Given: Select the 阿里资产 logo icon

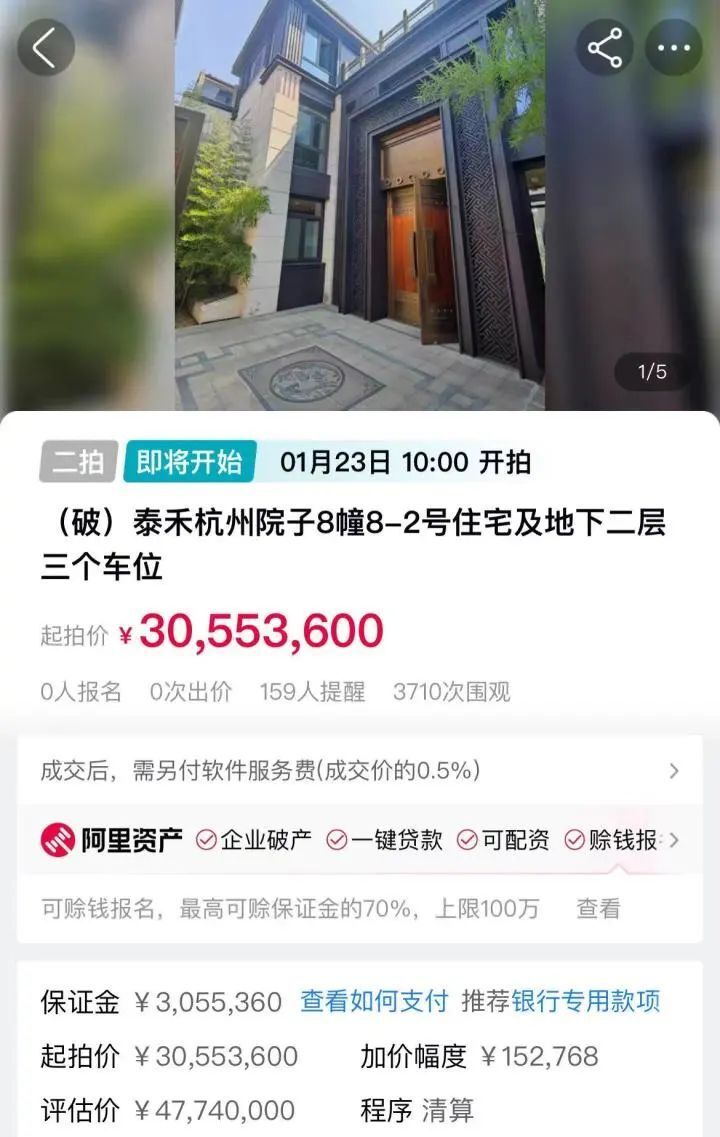Looking at the screenshot, I should coord(59,841).
